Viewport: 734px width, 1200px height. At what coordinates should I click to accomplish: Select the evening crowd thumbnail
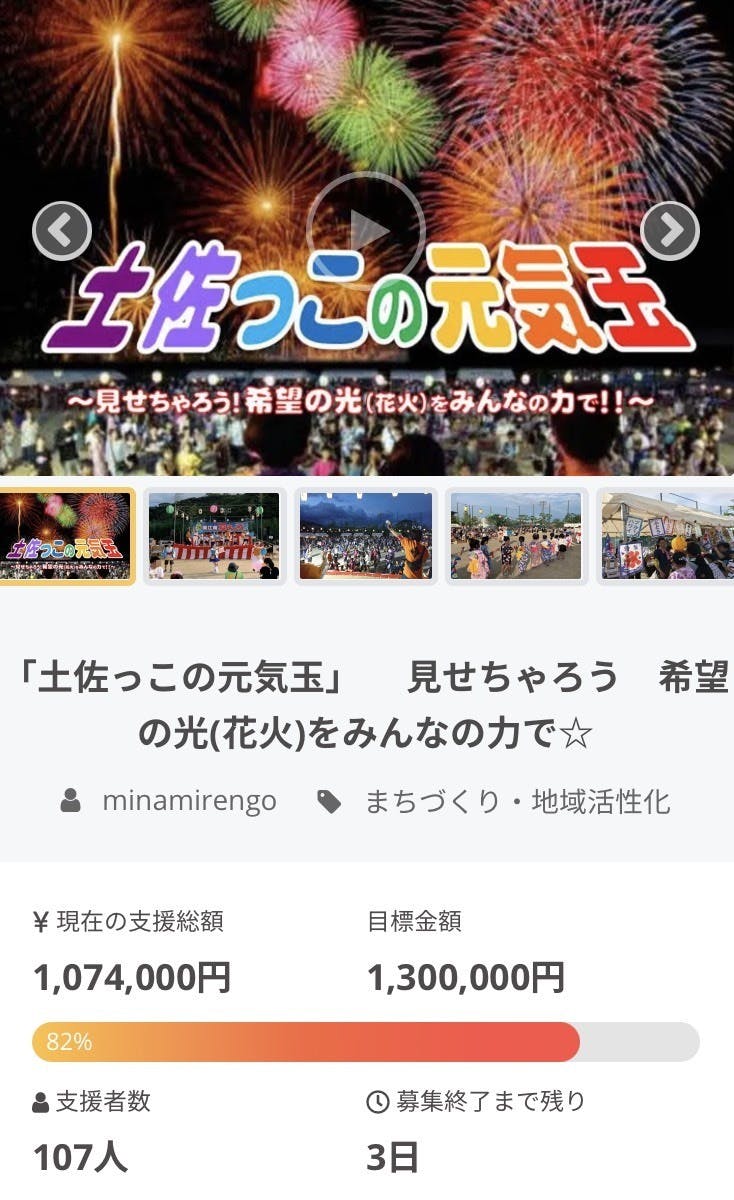click(366, 536)
